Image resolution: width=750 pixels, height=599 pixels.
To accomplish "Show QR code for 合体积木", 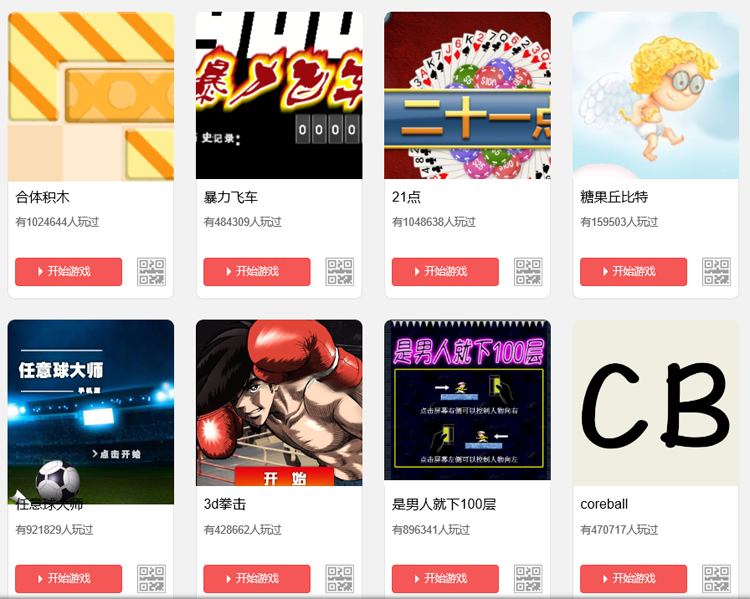I will (x=151, y=271).
